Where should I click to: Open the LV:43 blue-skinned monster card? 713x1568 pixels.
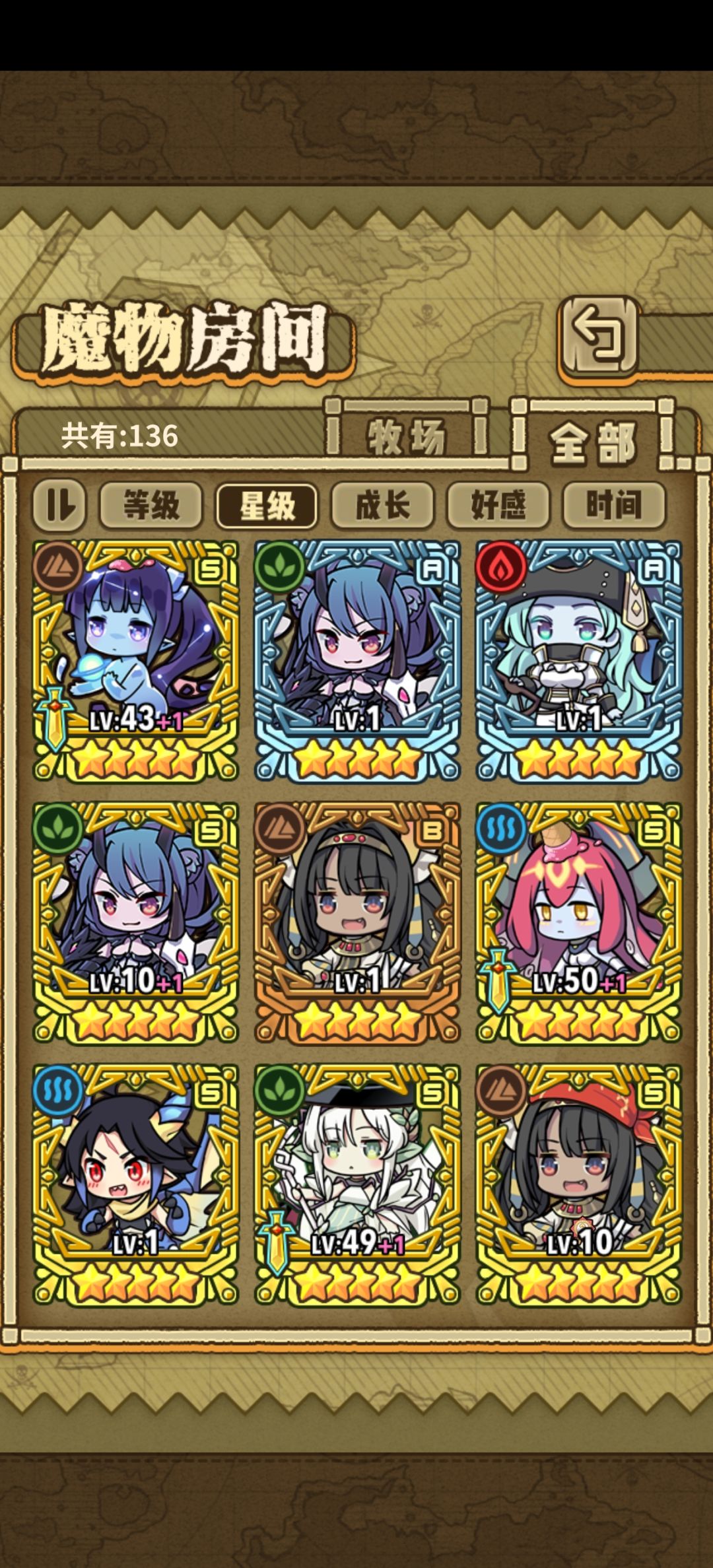coord(135,661)
